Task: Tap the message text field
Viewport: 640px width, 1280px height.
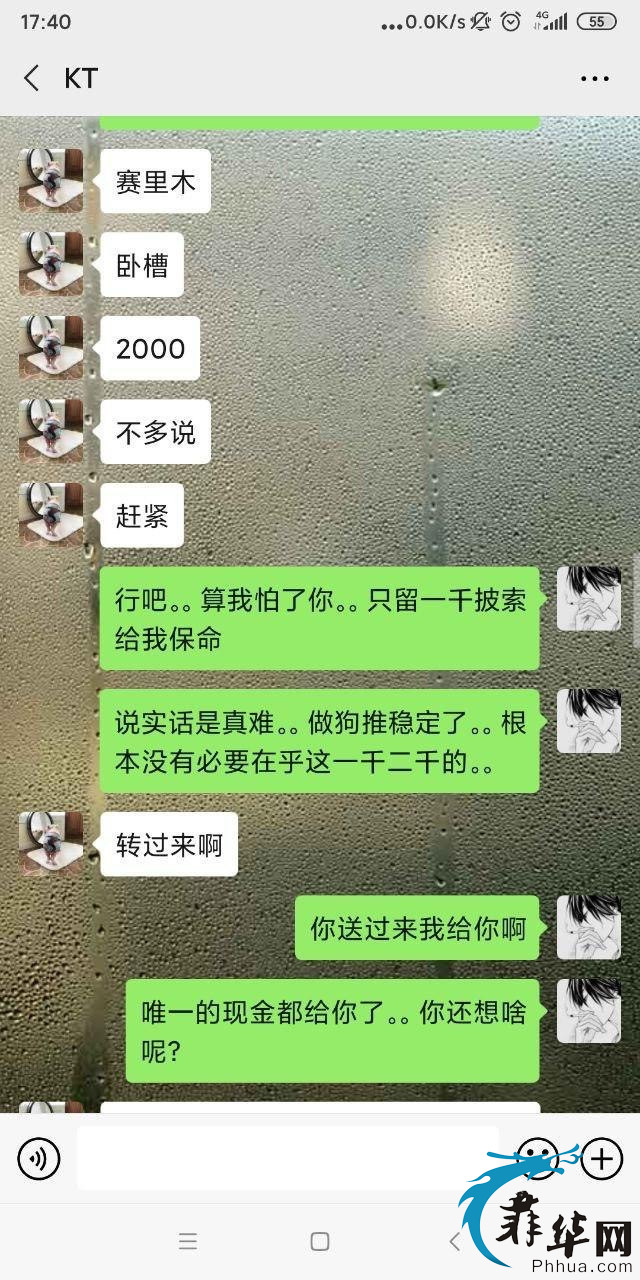Action: tap(287, 1159)
